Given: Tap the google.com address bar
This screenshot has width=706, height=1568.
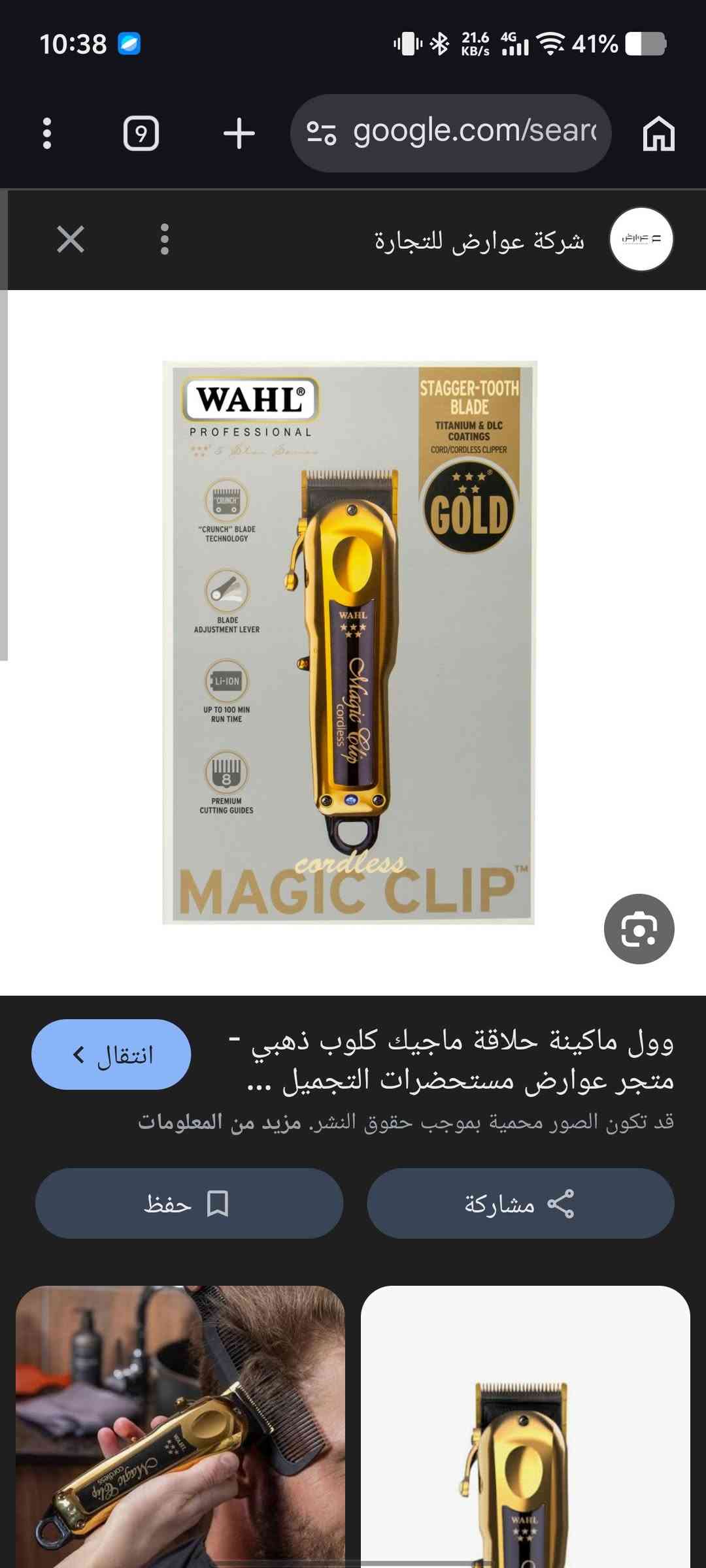Looking at the screenshot, I should [451, 133].
